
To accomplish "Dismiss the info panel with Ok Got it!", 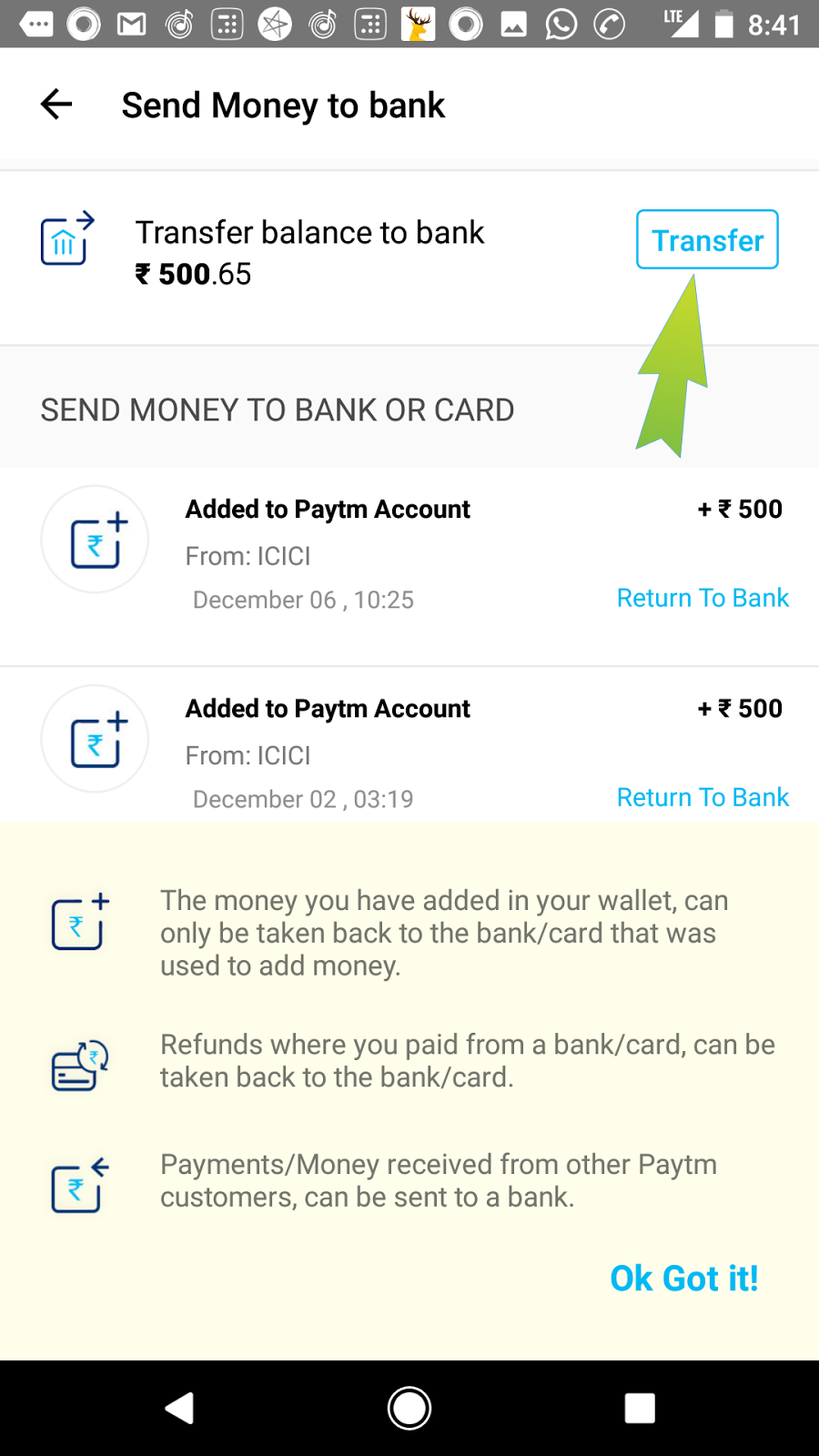I will [683, 1279].
